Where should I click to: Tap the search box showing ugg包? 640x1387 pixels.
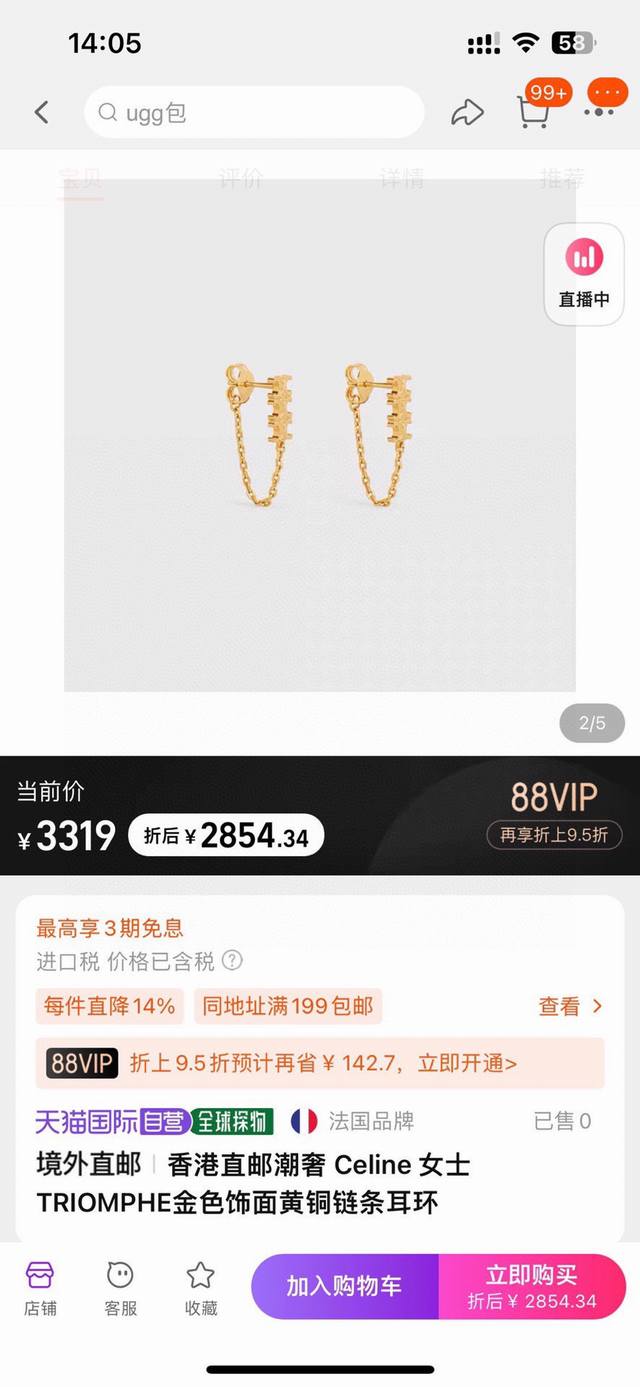254,112
